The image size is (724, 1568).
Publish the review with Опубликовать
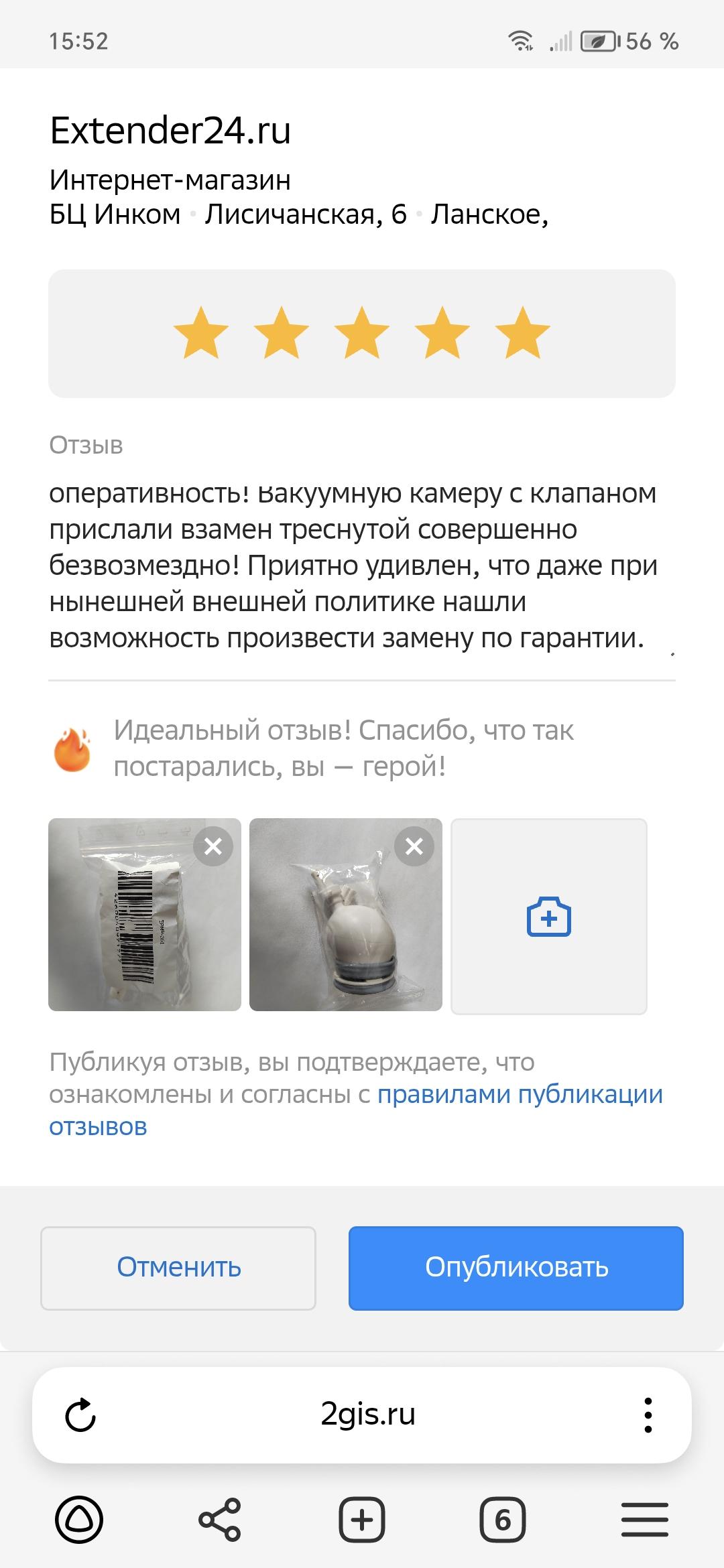click(516, 1268)
